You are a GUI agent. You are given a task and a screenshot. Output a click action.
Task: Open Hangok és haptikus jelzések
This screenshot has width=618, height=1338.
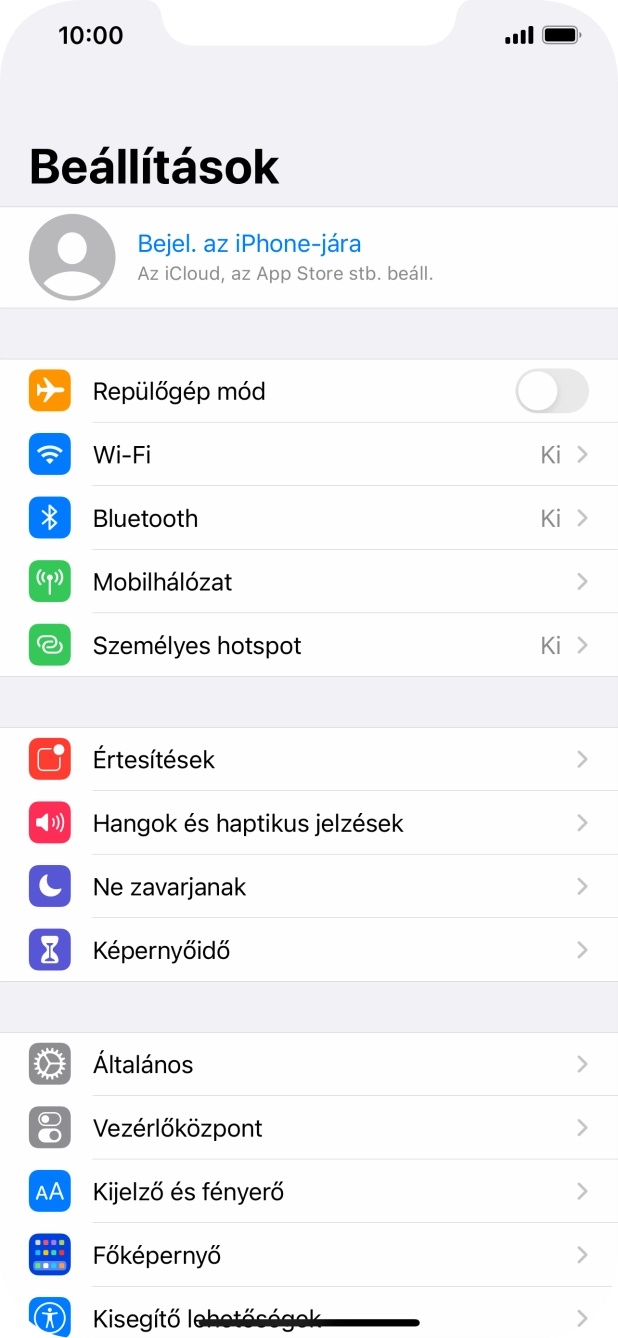[309, 823]
